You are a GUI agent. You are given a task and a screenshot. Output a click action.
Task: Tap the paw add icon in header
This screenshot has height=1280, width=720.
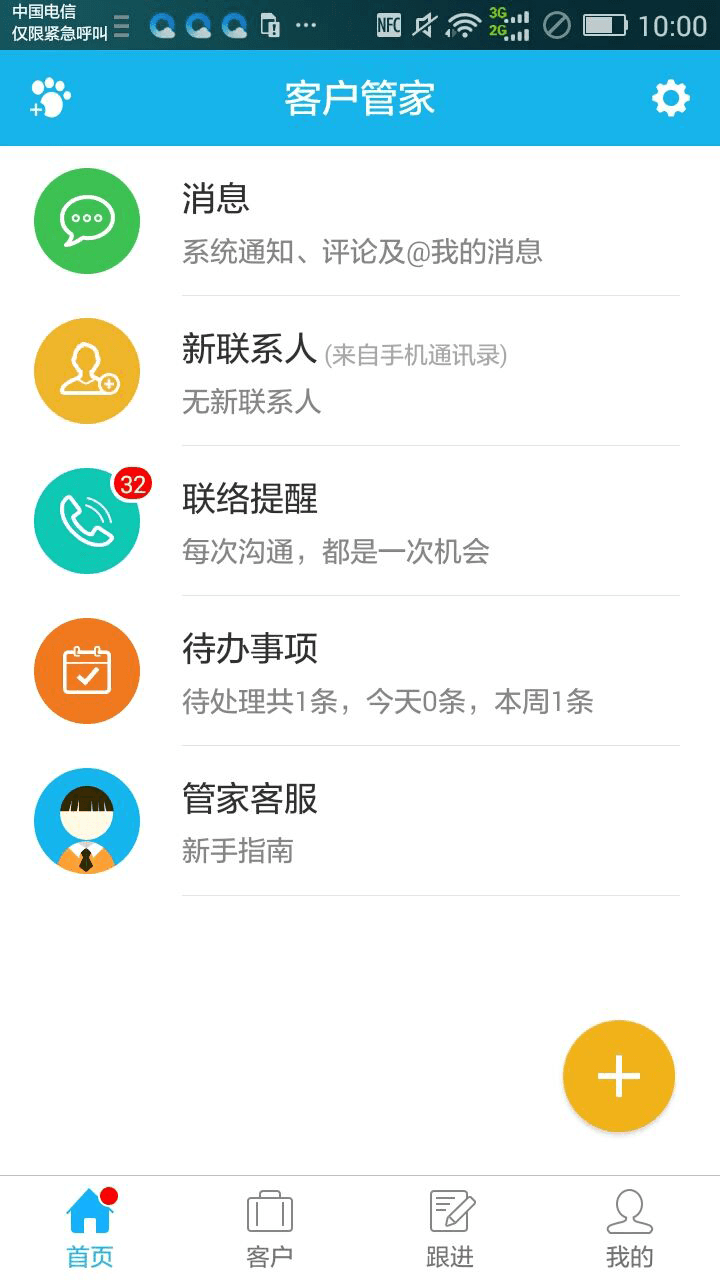[x=50, y=97]
